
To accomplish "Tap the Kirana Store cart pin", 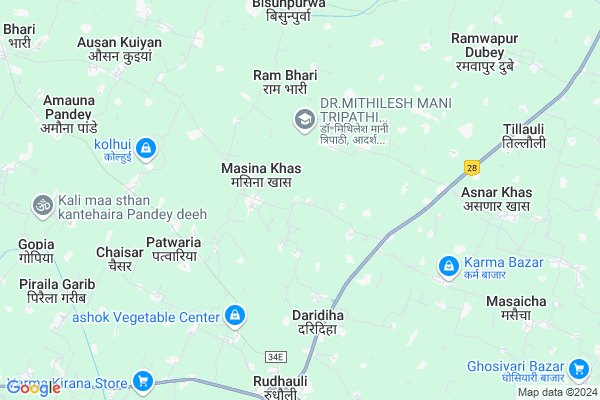I will point(142,382).
